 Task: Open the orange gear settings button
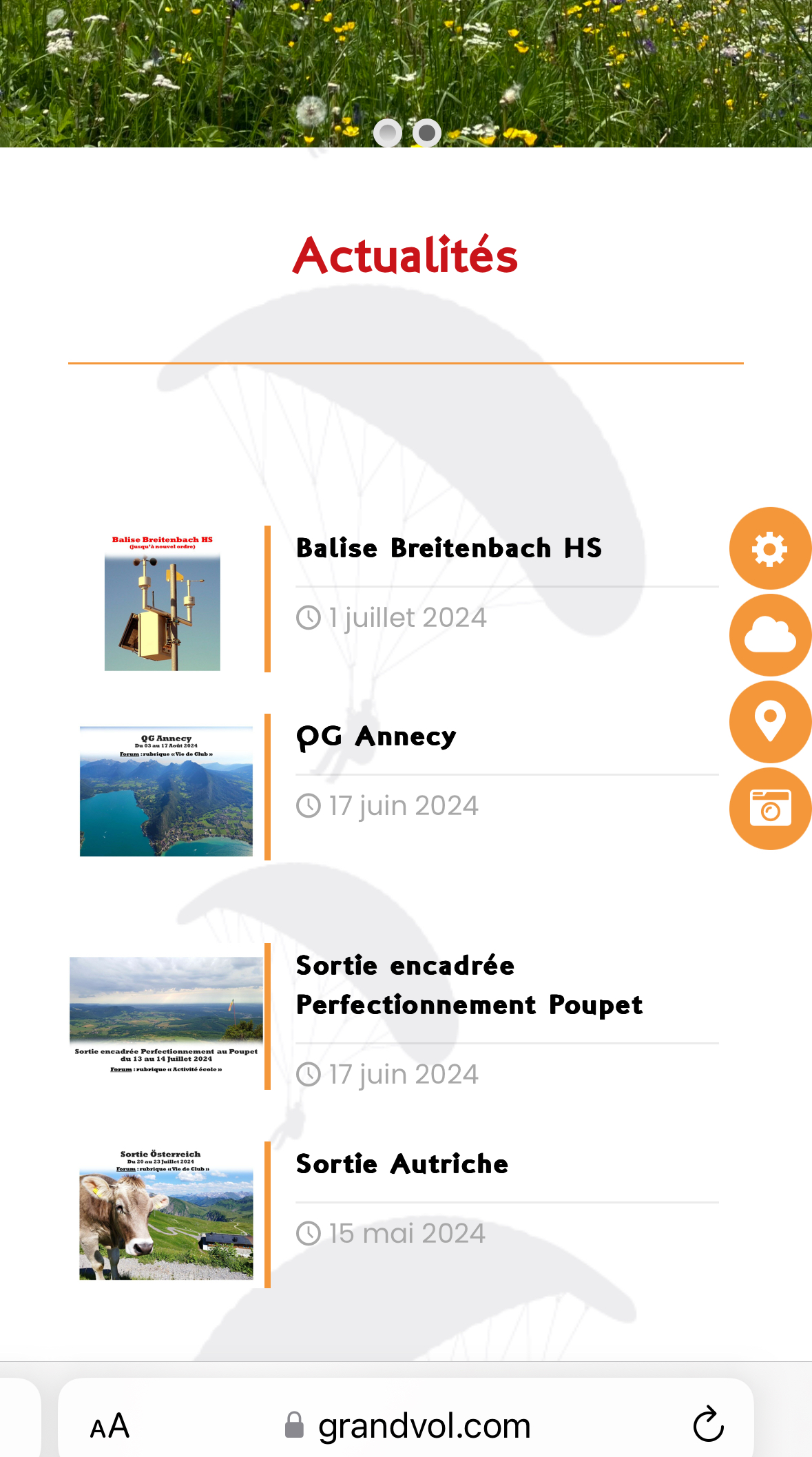click(x=769, y=549)
